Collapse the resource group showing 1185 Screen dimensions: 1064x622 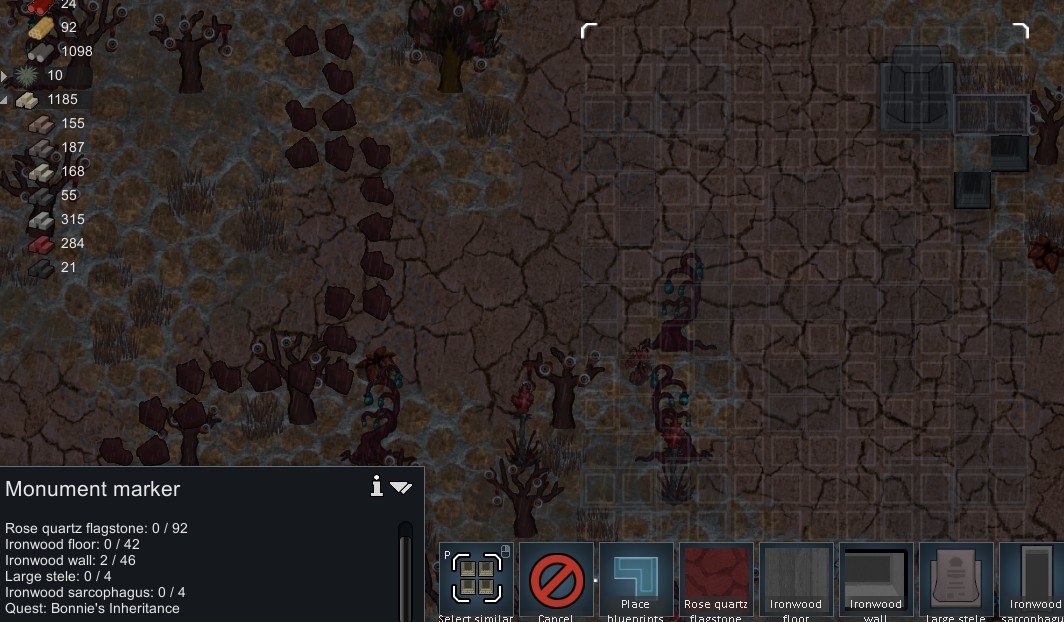click(4, 100)
